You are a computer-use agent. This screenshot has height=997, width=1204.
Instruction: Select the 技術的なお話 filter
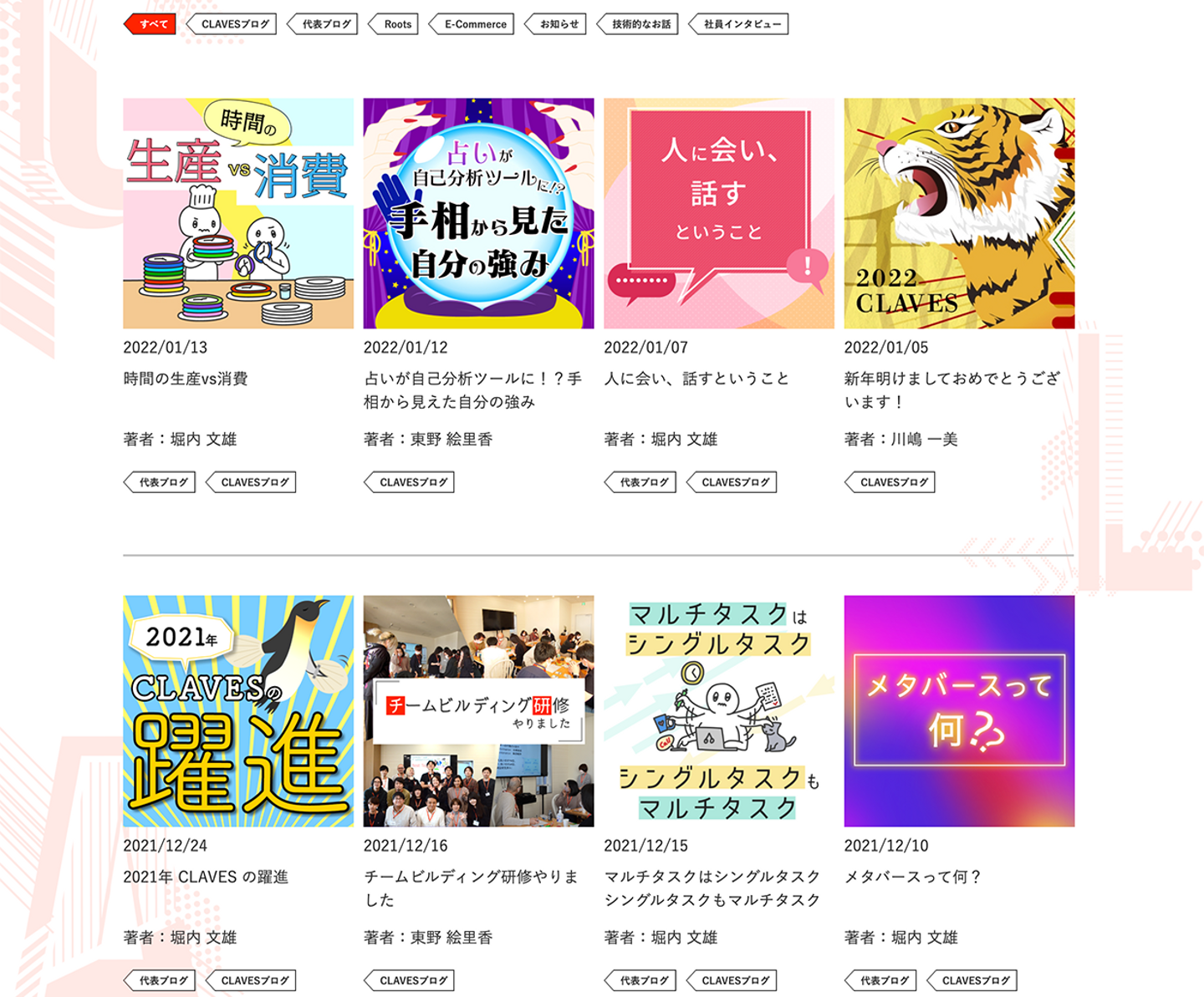pos(640,24)
